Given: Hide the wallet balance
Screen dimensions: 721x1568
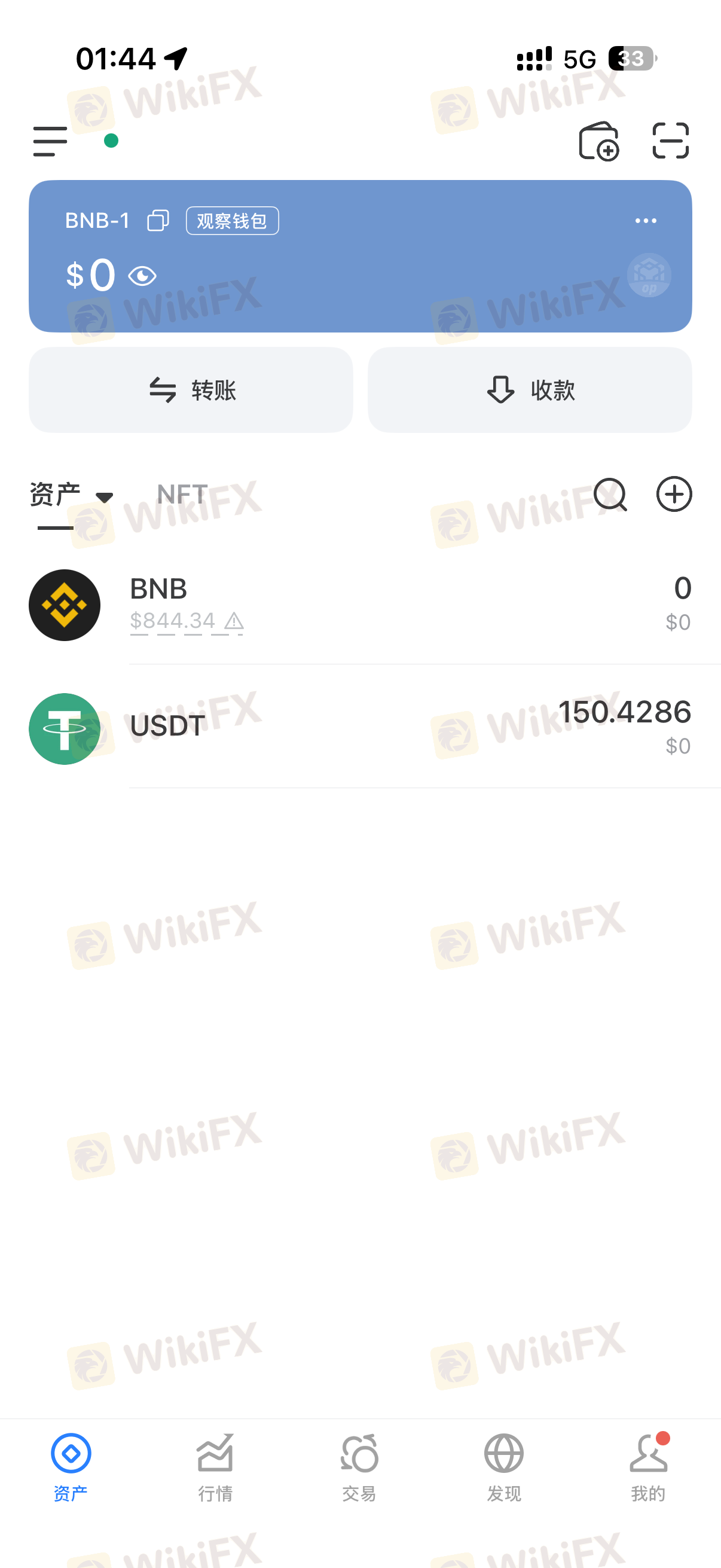Looking at the screenshot, I should pos(142,276).
